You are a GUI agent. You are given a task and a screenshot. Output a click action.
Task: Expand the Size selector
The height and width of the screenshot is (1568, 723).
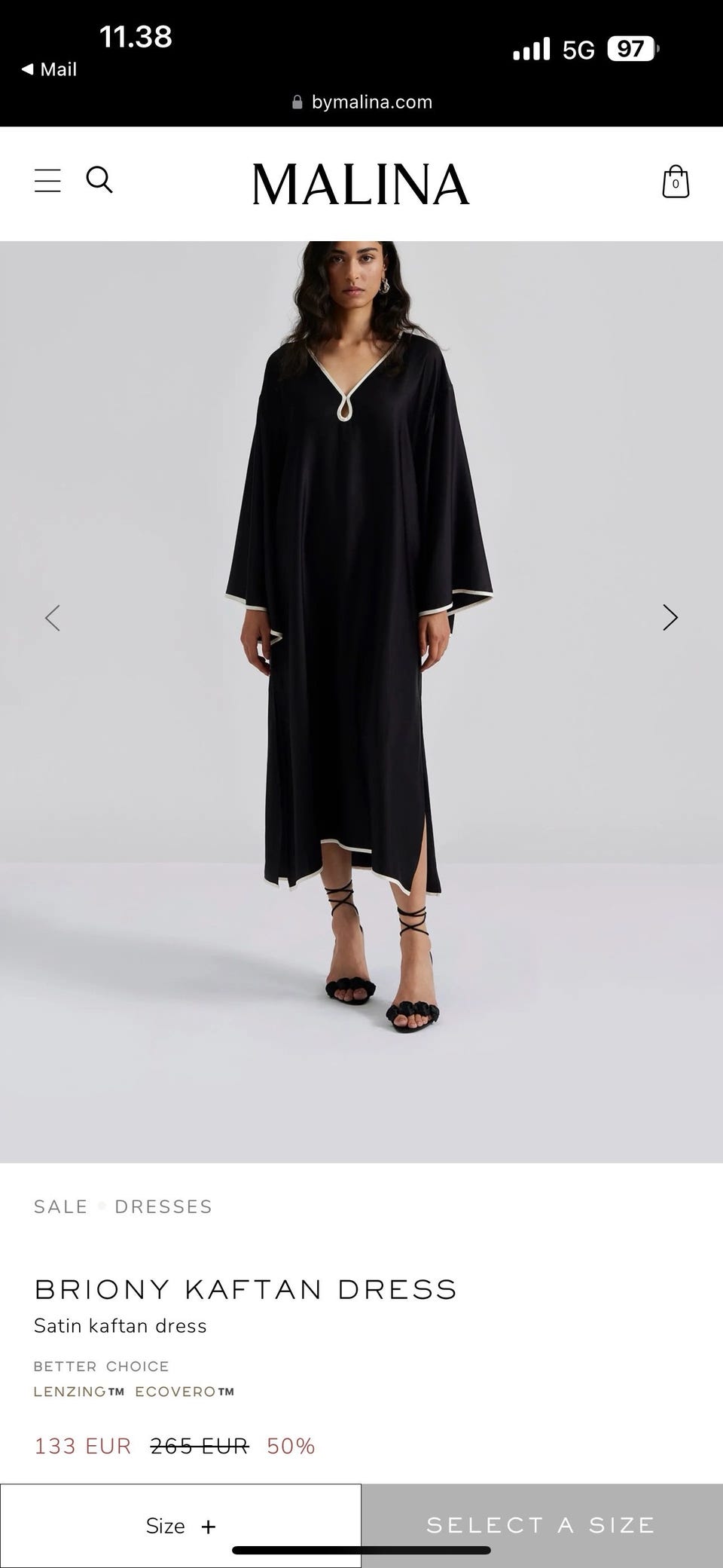point(181,1525)
